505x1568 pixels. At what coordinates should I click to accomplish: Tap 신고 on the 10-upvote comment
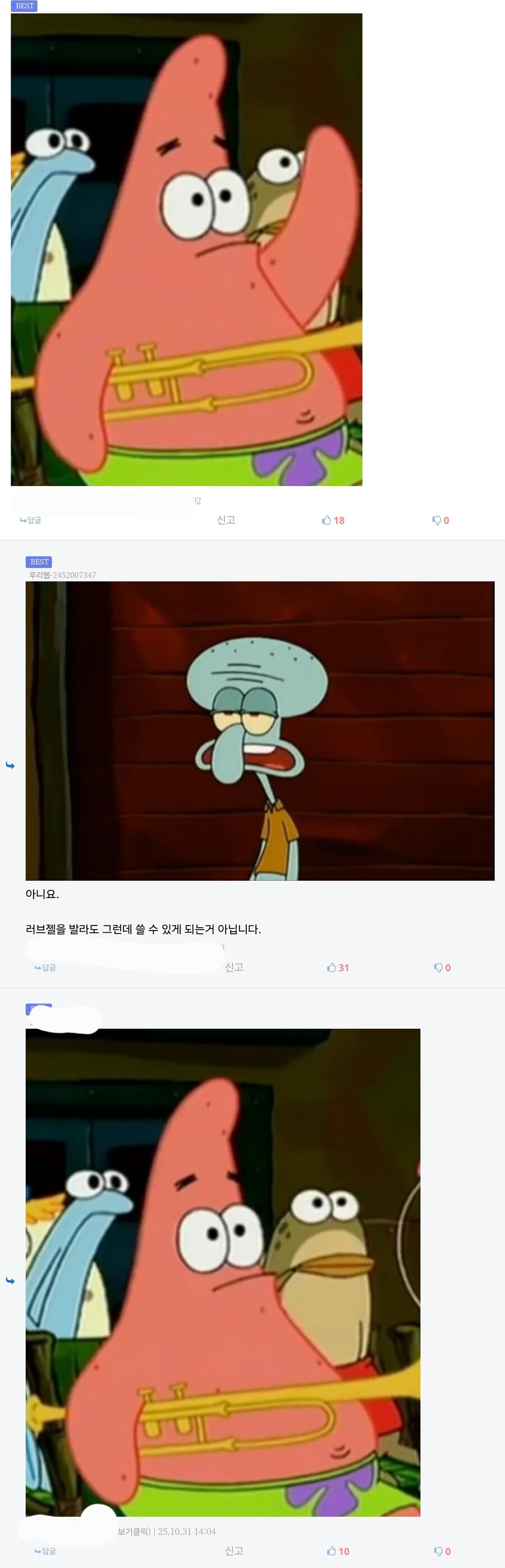coord(234,1551)
